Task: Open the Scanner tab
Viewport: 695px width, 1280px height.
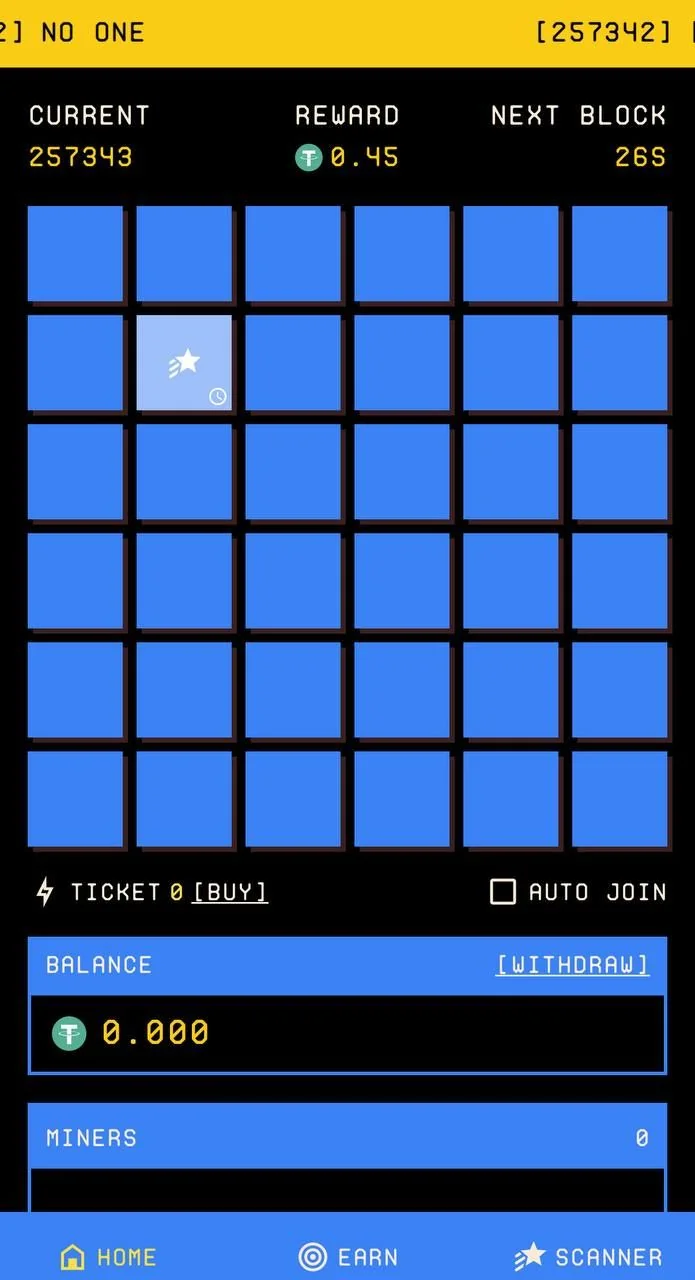Action: [588, 1257]
